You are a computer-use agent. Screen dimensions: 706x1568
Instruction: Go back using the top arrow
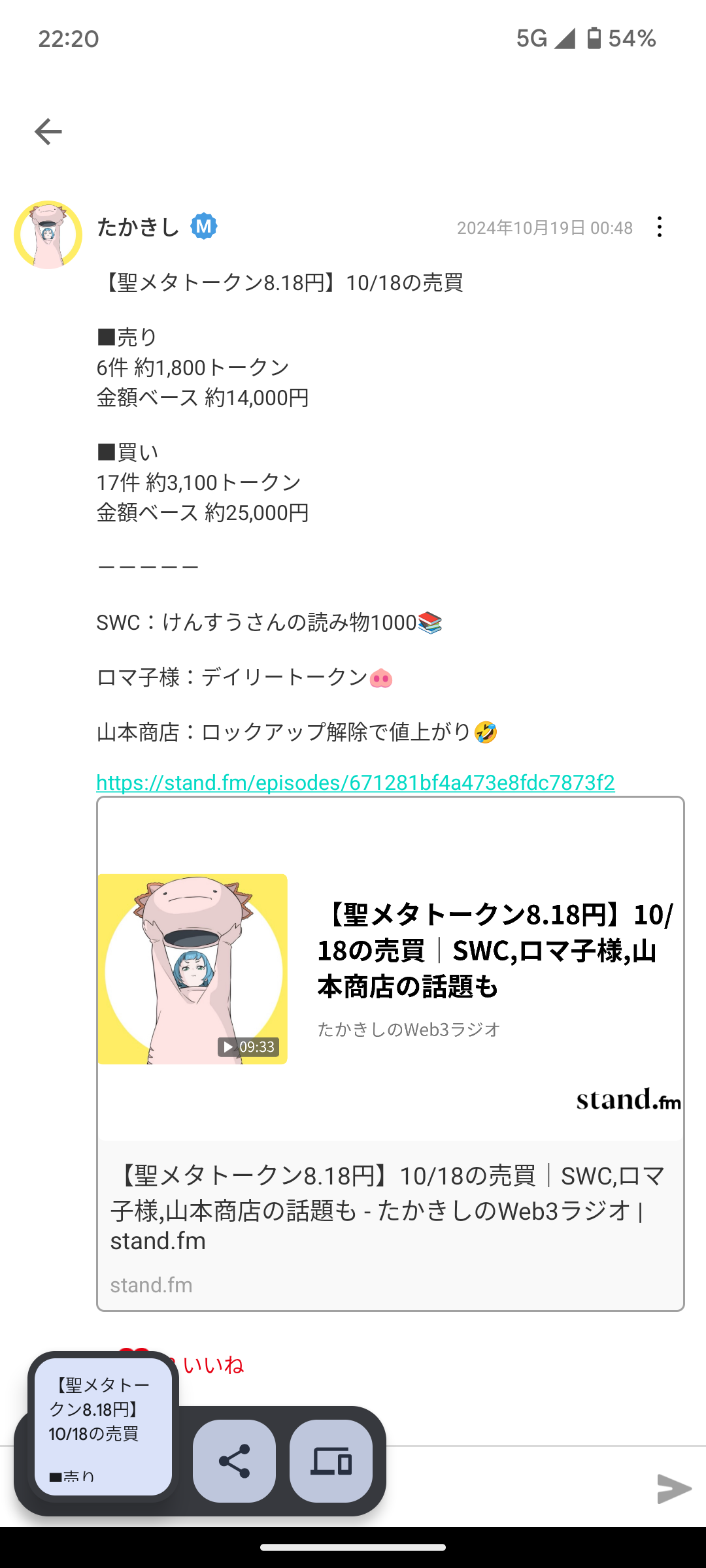point(48,131)
